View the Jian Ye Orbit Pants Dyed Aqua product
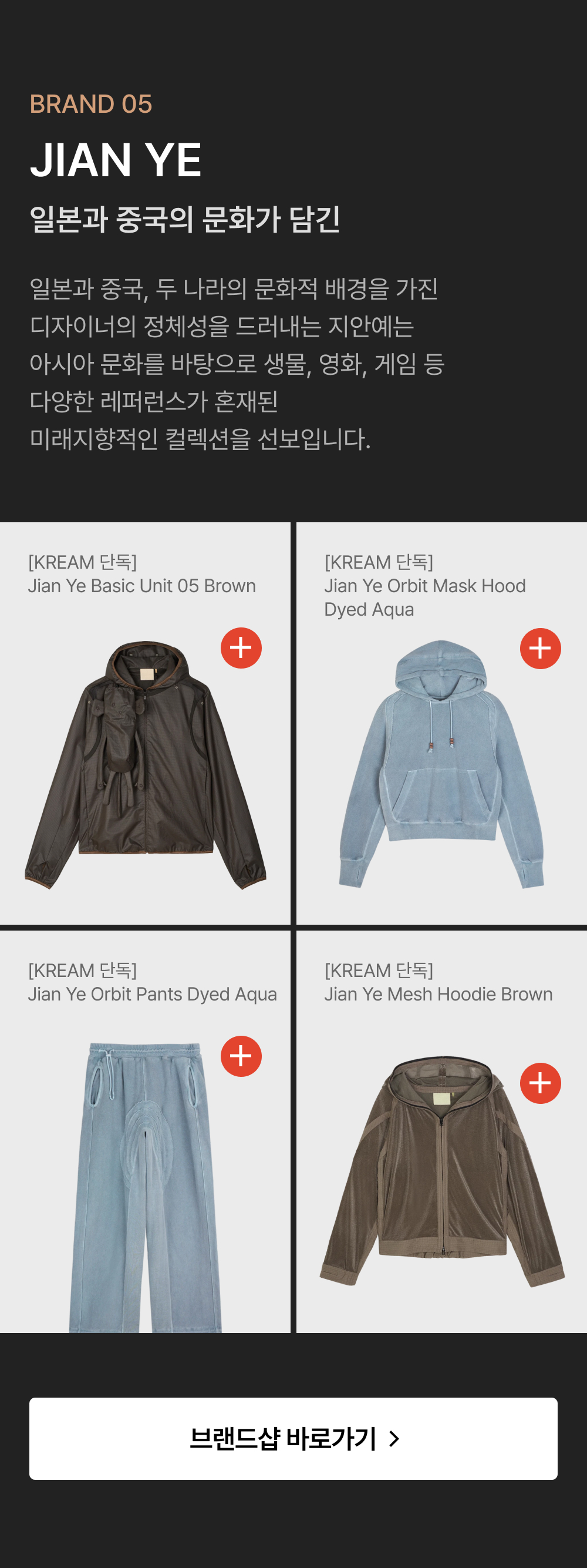This screenshot has height=1568, width=587. [x=145, y=1131]
